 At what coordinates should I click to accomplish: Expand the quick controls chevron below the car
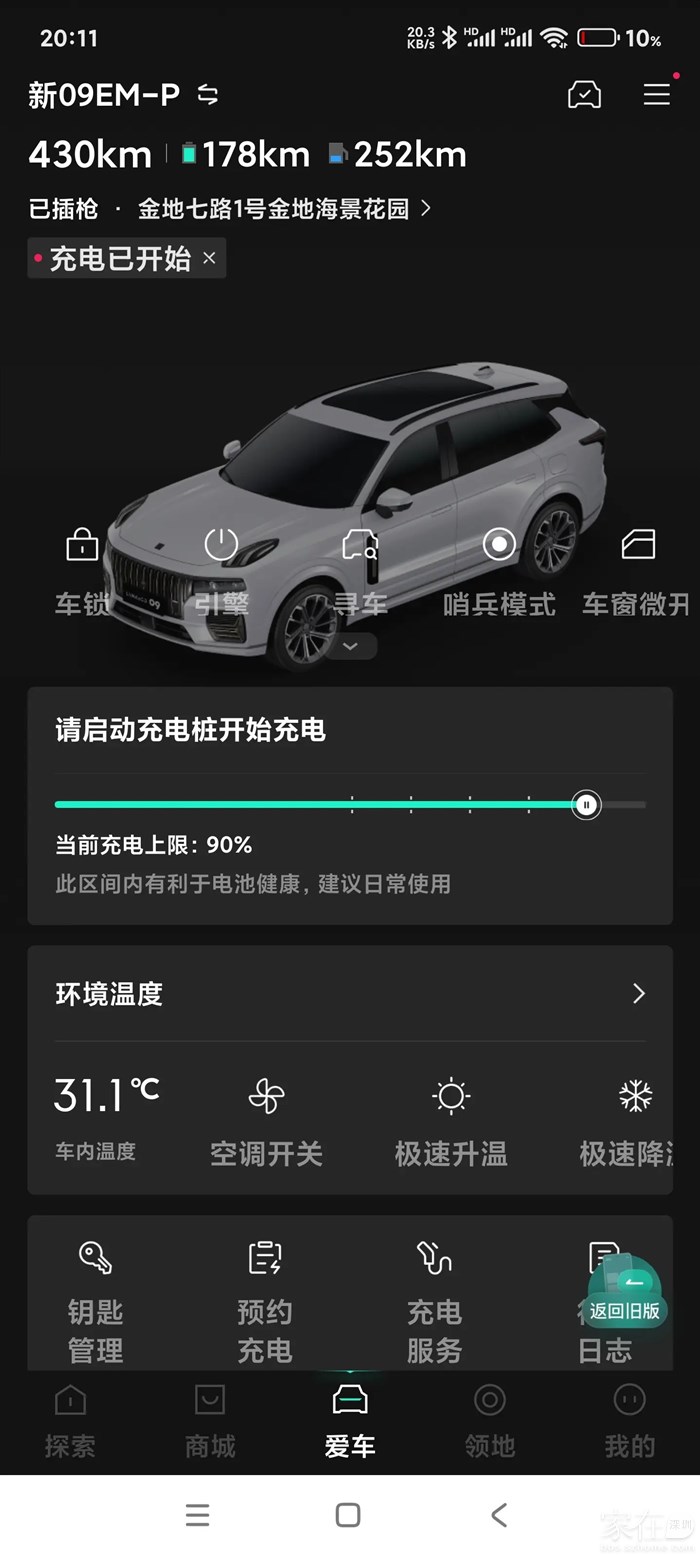[350, 646]
